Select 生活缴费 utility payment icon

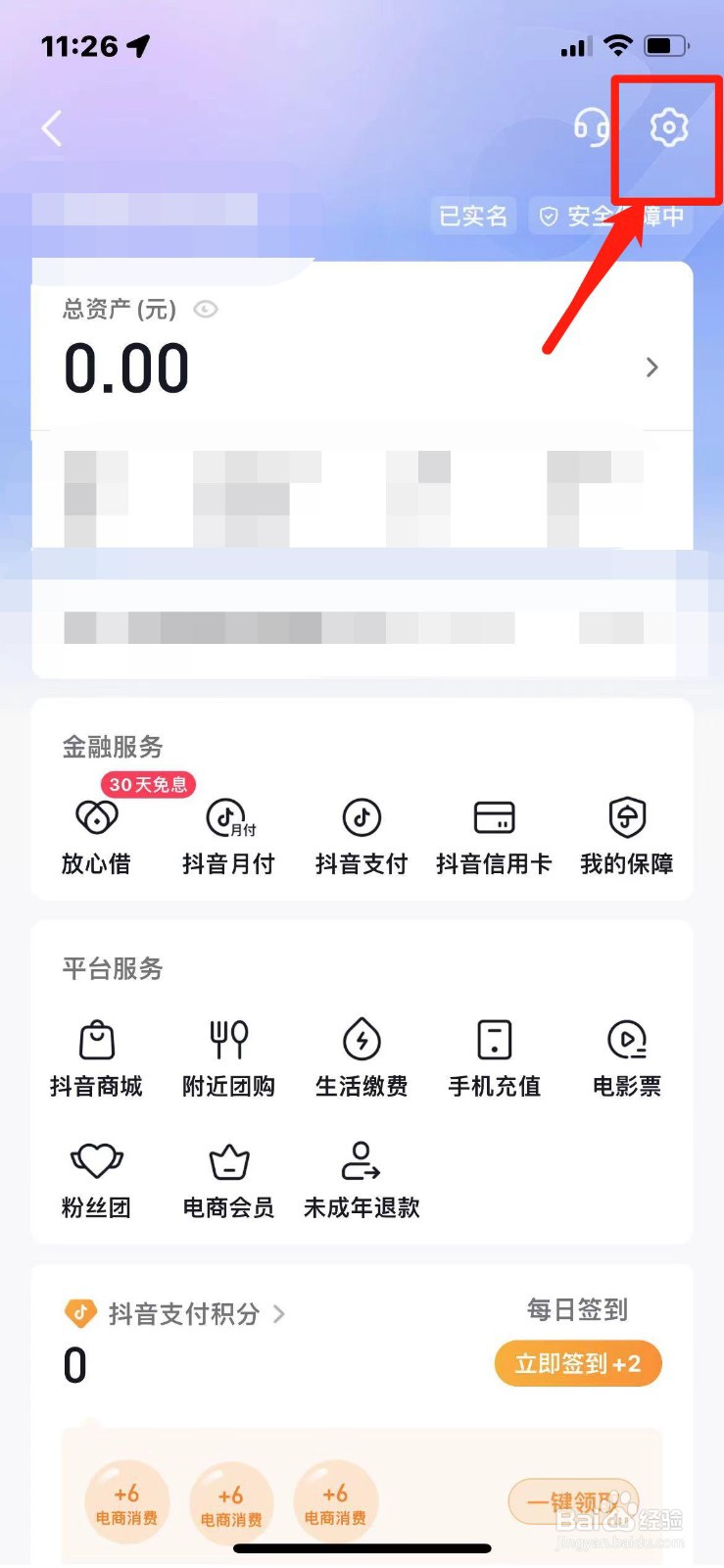[x=361, y=1053]
